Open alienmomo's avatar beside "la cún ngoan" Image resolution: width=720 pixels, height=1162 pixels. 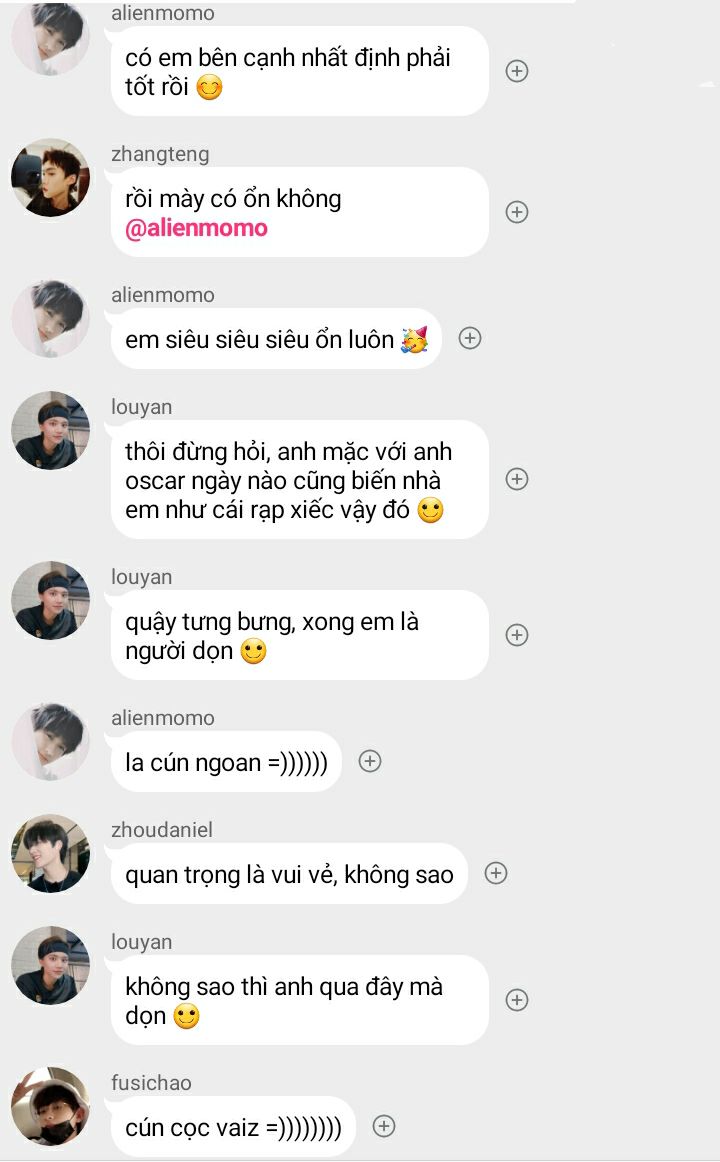point(50,742)
